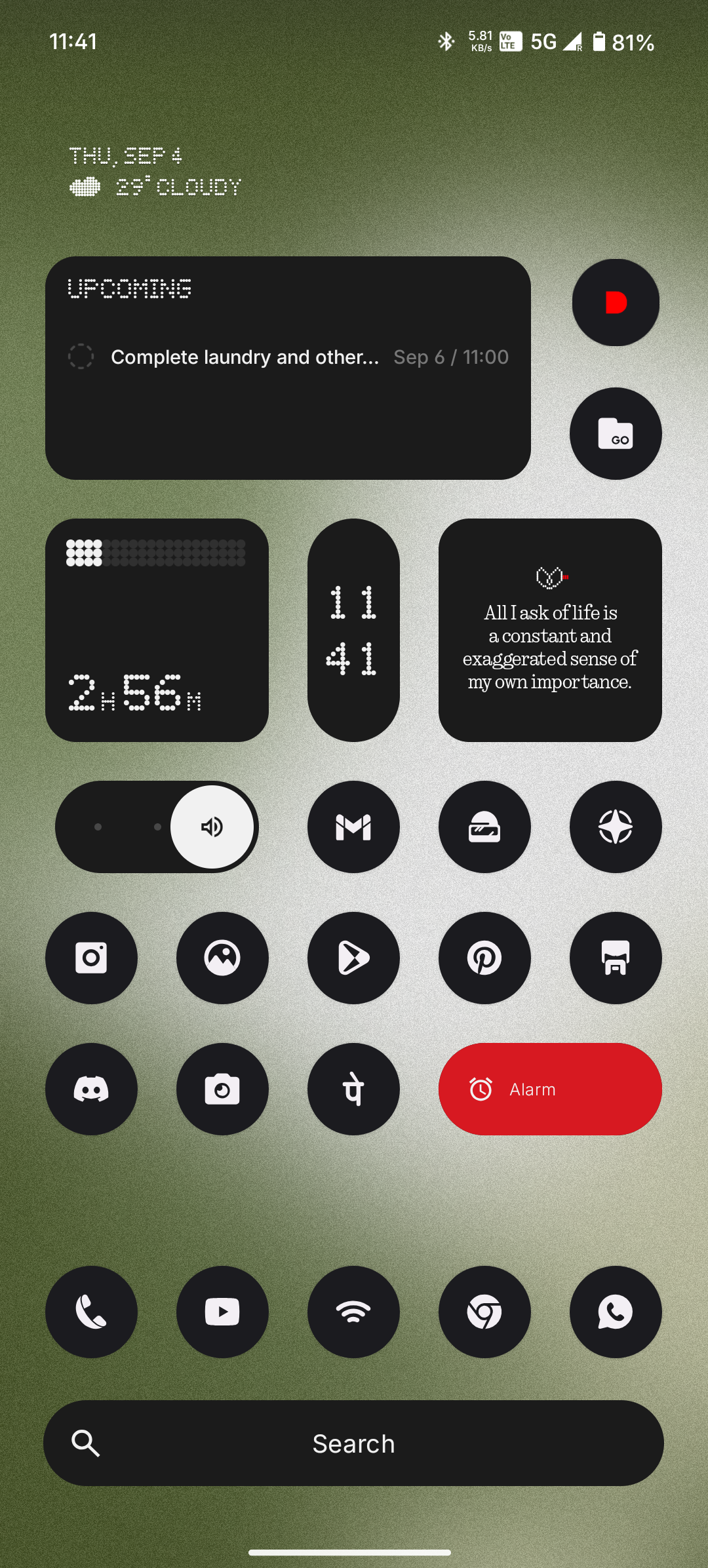Image resolution: width=708 pixels, height=1568 pixels.
Task: Tap the red Alarm widget
Action: pyautogui.click(x=550, y=1089)
